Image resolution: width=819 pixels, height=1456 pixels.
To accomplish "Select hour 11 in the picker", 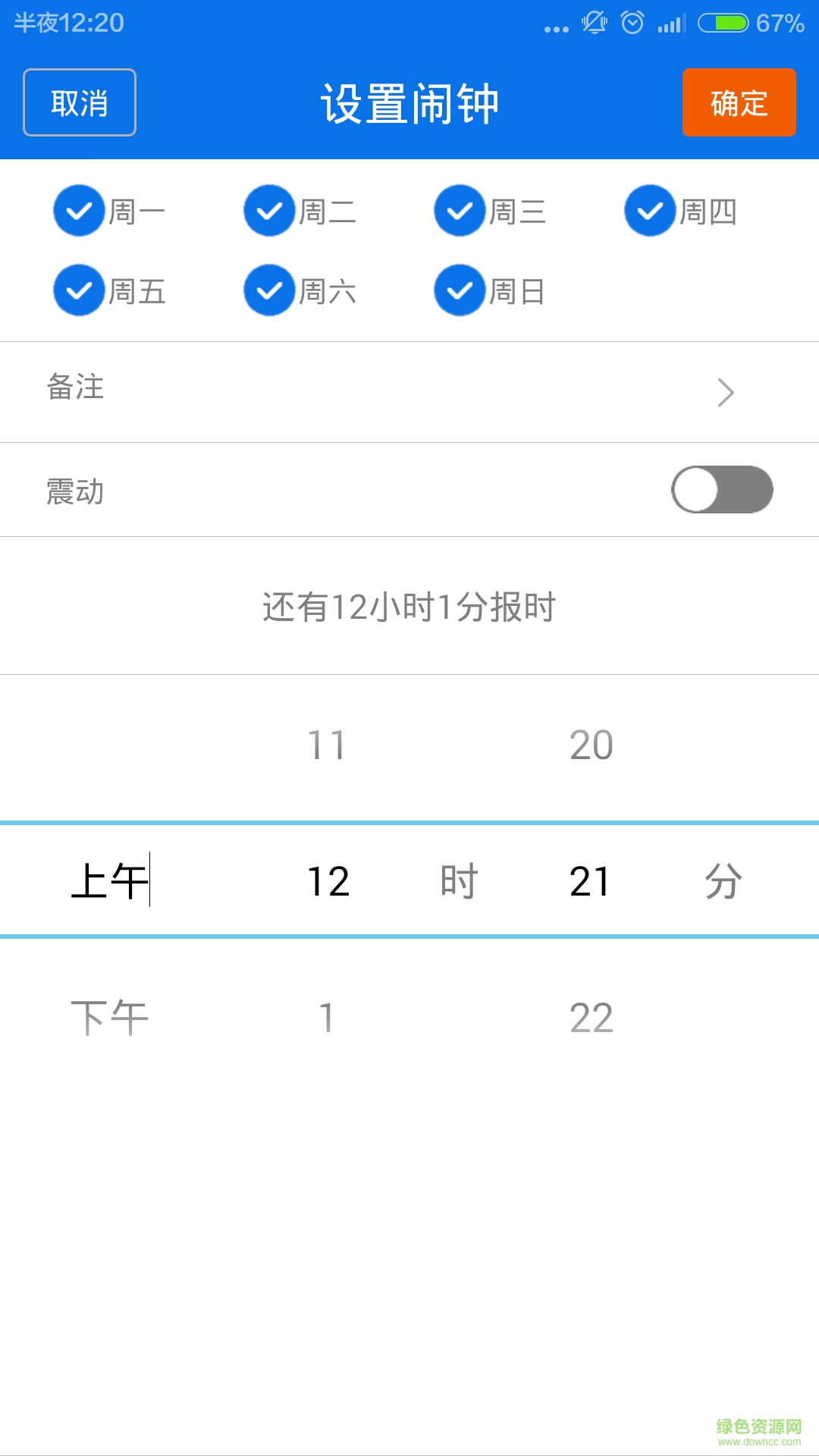I will click(x=327, y=745).
